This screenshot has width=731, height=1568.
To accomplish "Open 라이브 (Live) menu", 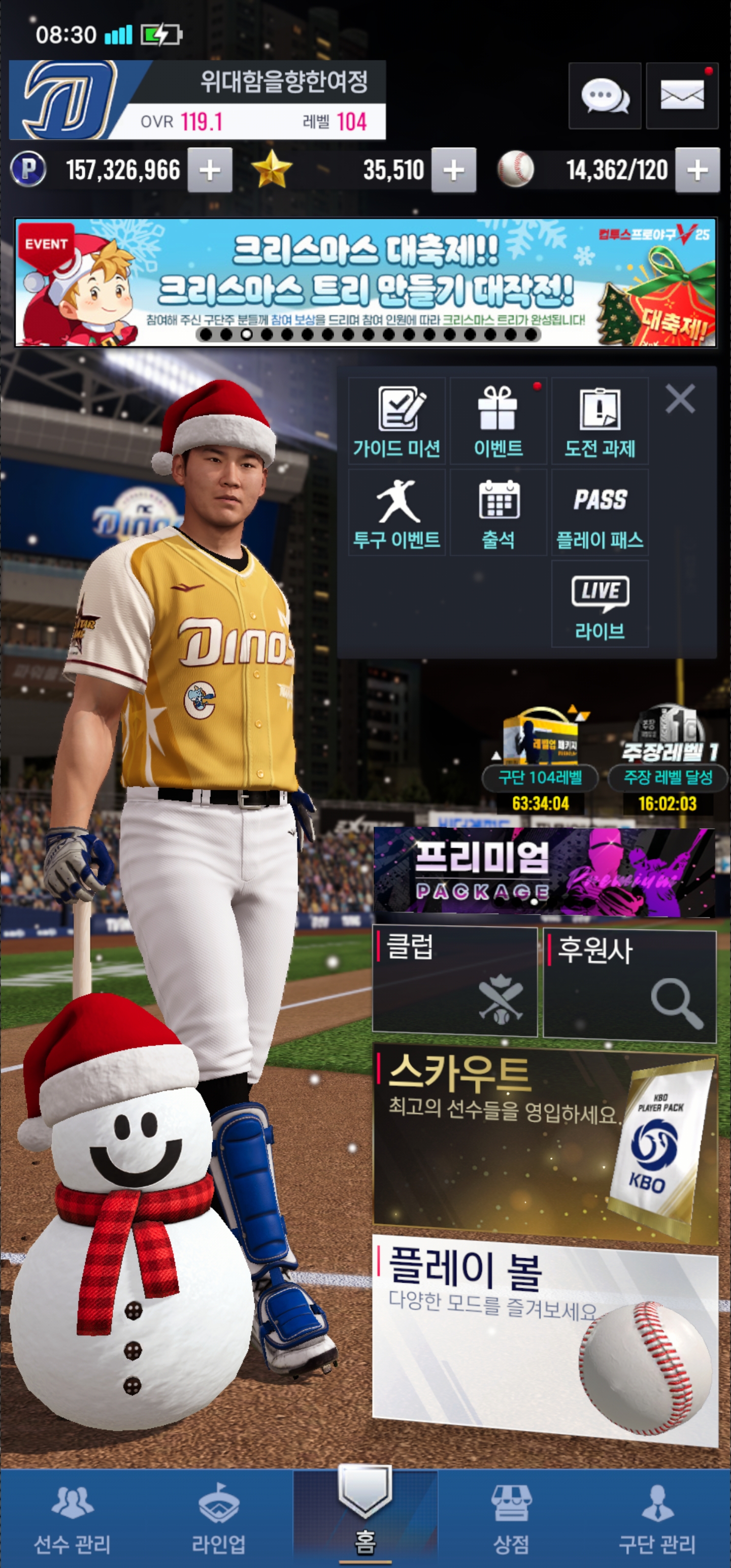I will click(x=600, y=604).
